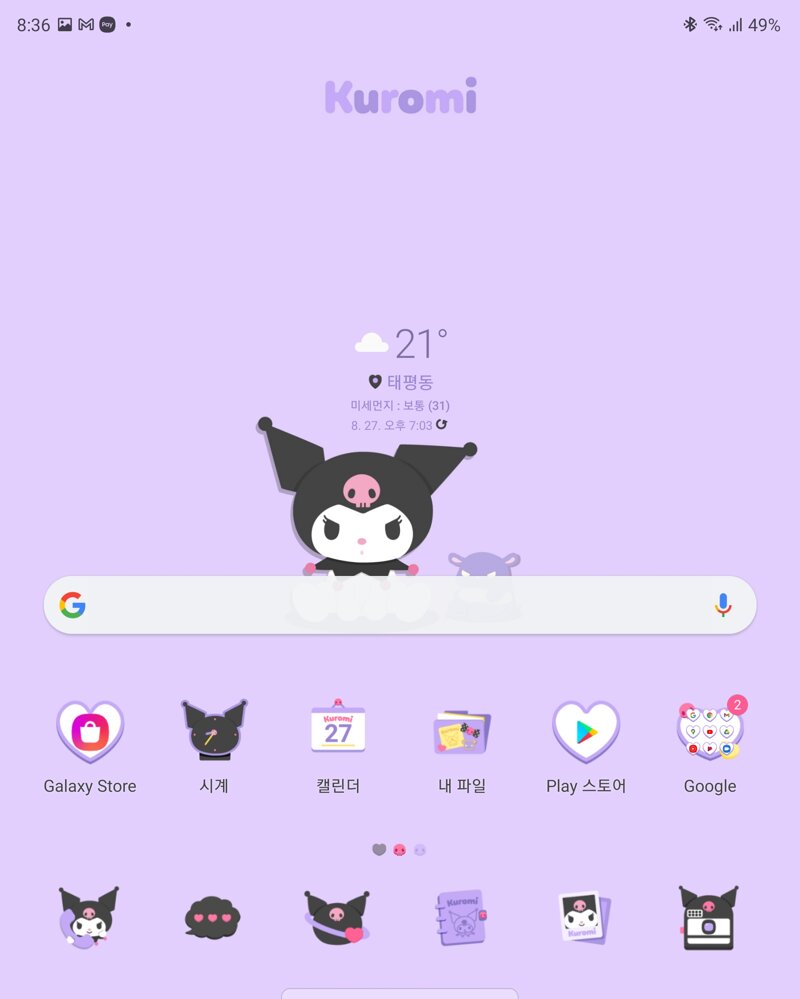Open the 캘린더 calendar app
This screenshot has width=800, height=999.
click(x=338, y=732)
